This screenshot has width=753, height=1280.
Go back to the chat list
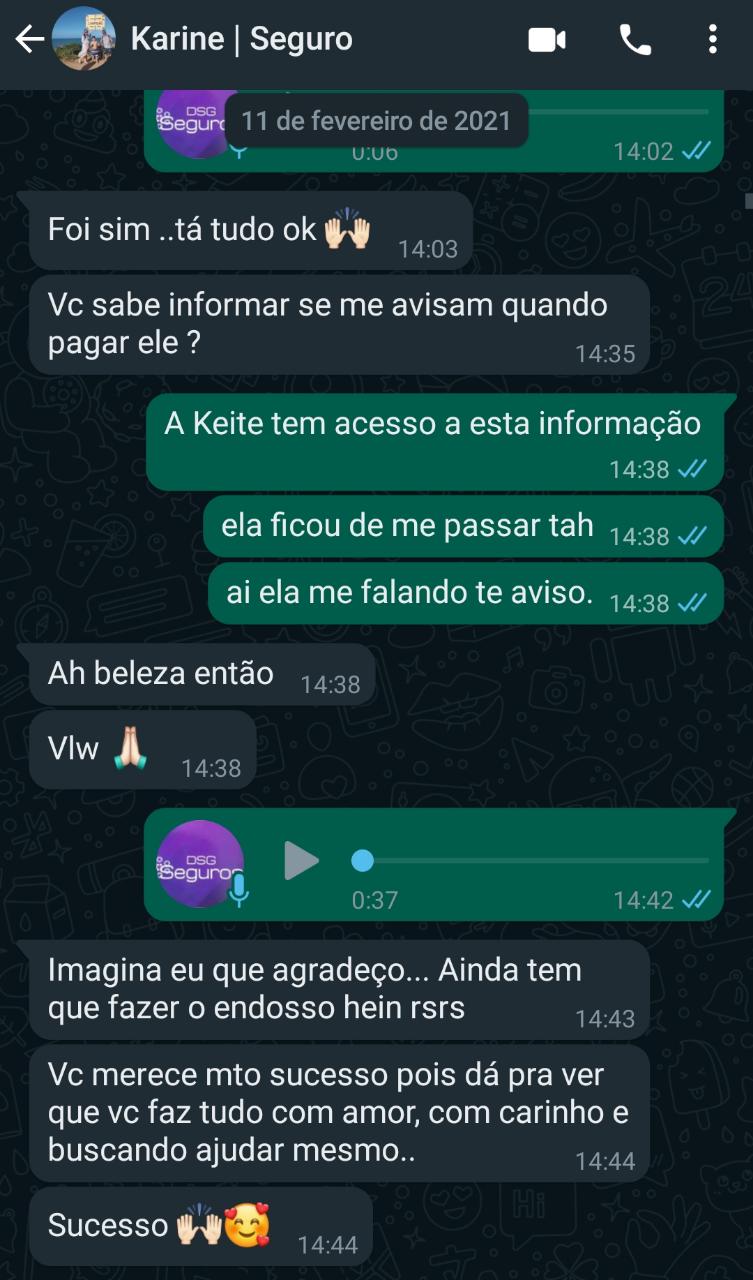tap(29, 40)
